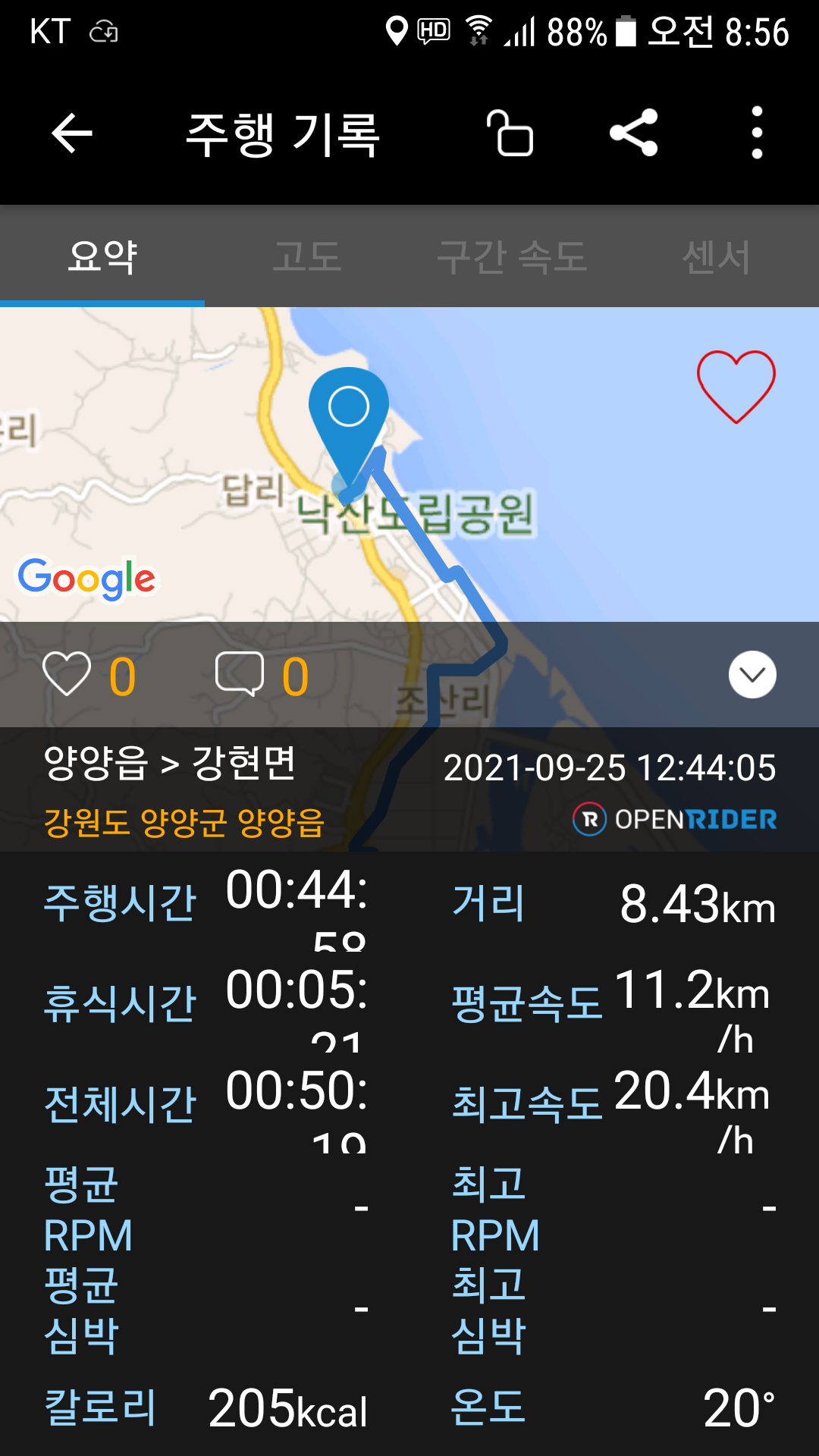The height and width of the screenshot is (1456, 819).
Task: Open the three-dot overflow menu
Action: (757, 133)
